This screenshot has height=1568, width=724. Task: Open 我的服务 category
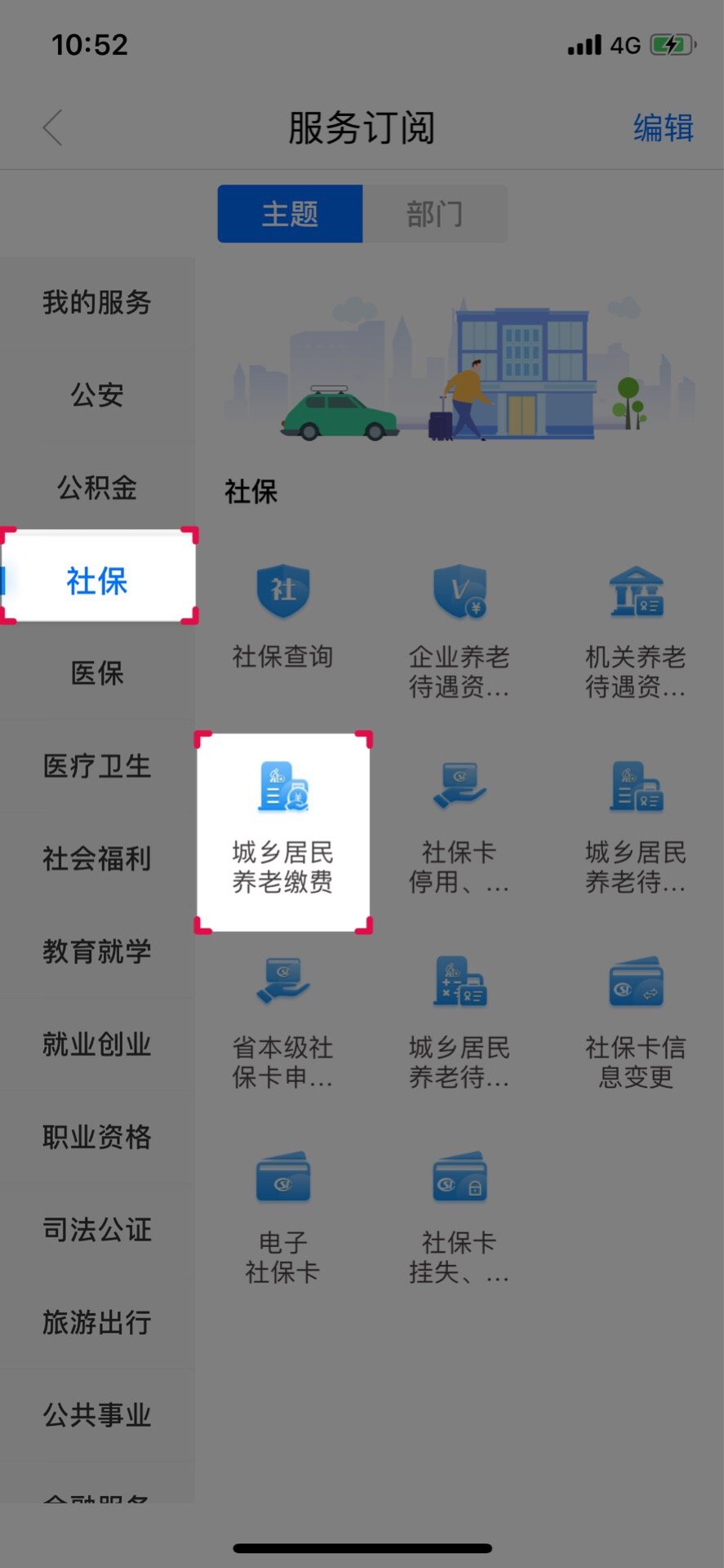[x=97, y=302]
